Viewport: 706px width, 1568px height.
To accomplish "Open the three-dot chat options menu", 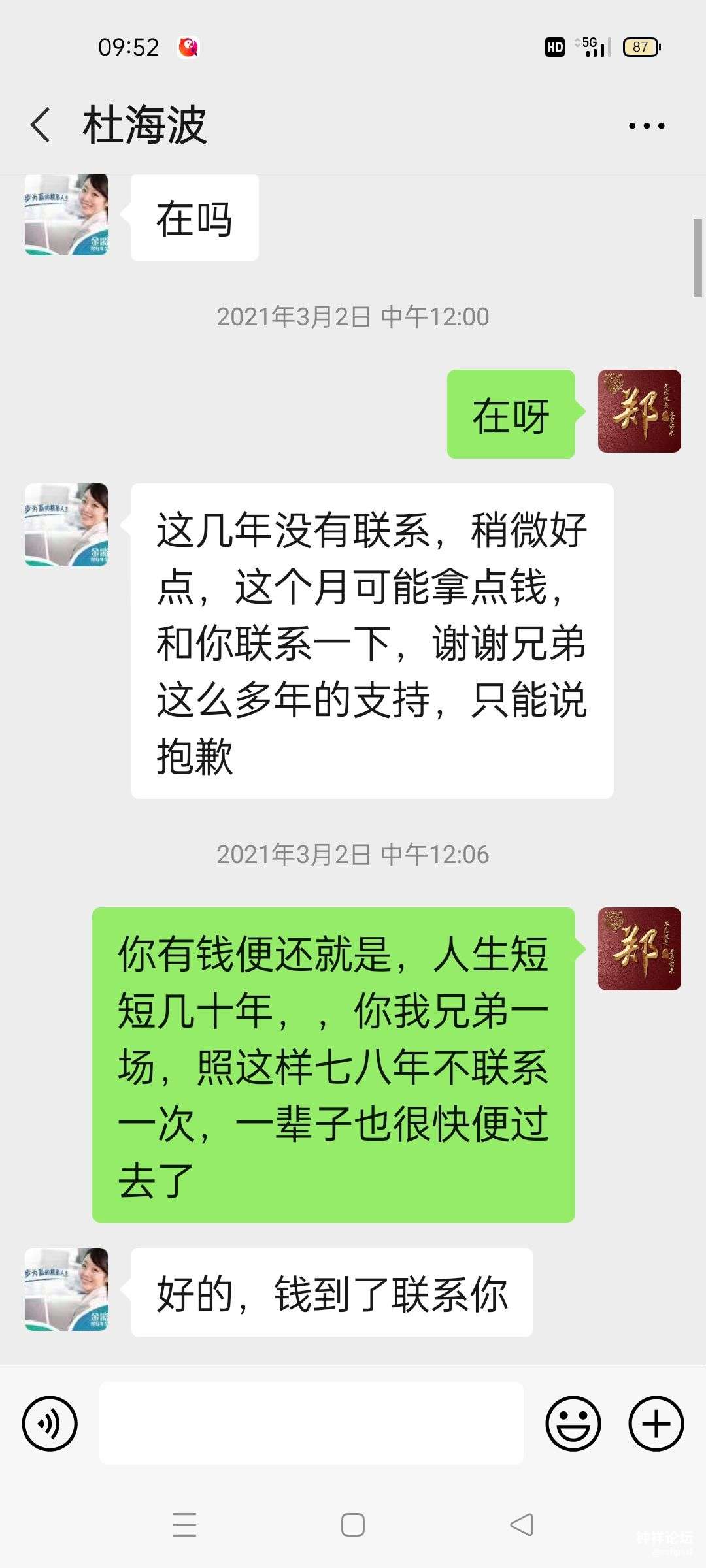I will pyautogui.click(x=646, y=125).
